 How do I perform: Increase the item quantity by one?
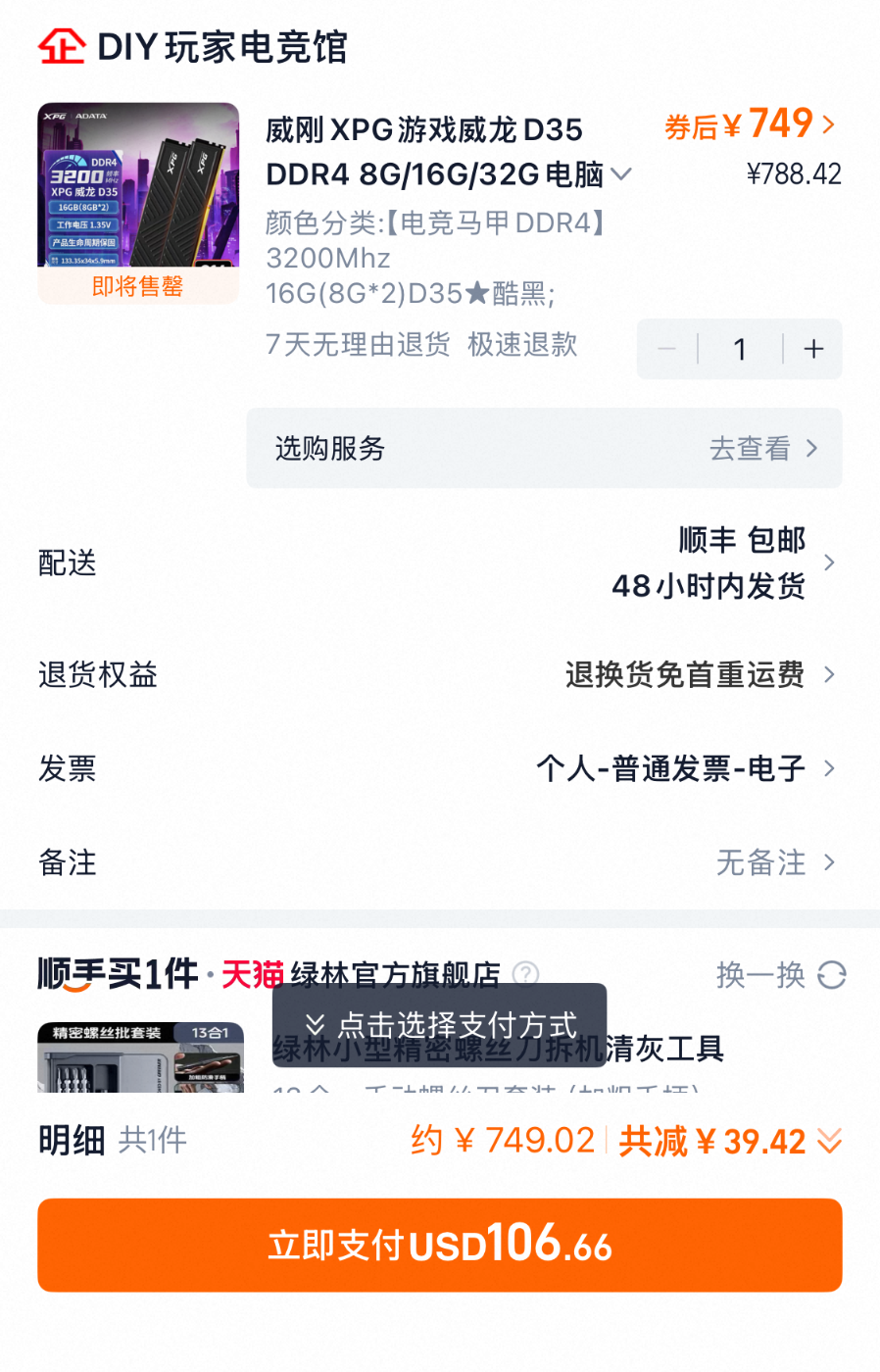813,349
